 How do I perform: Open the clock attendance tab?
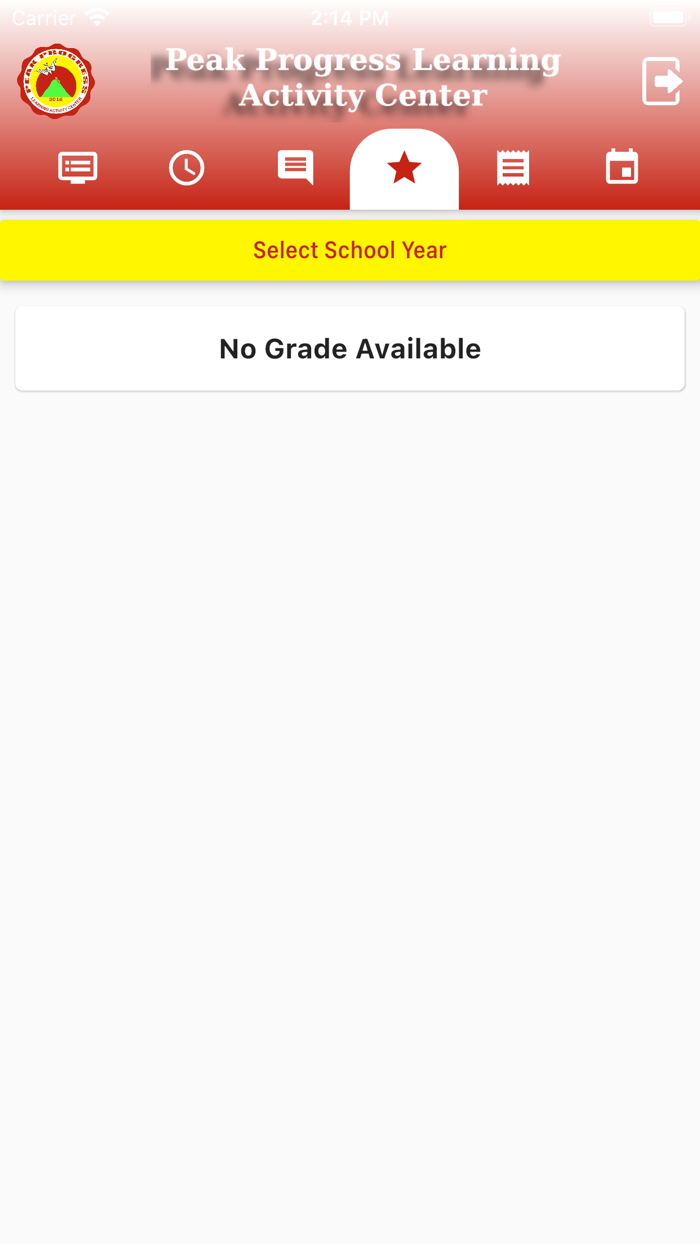point(187,168)
